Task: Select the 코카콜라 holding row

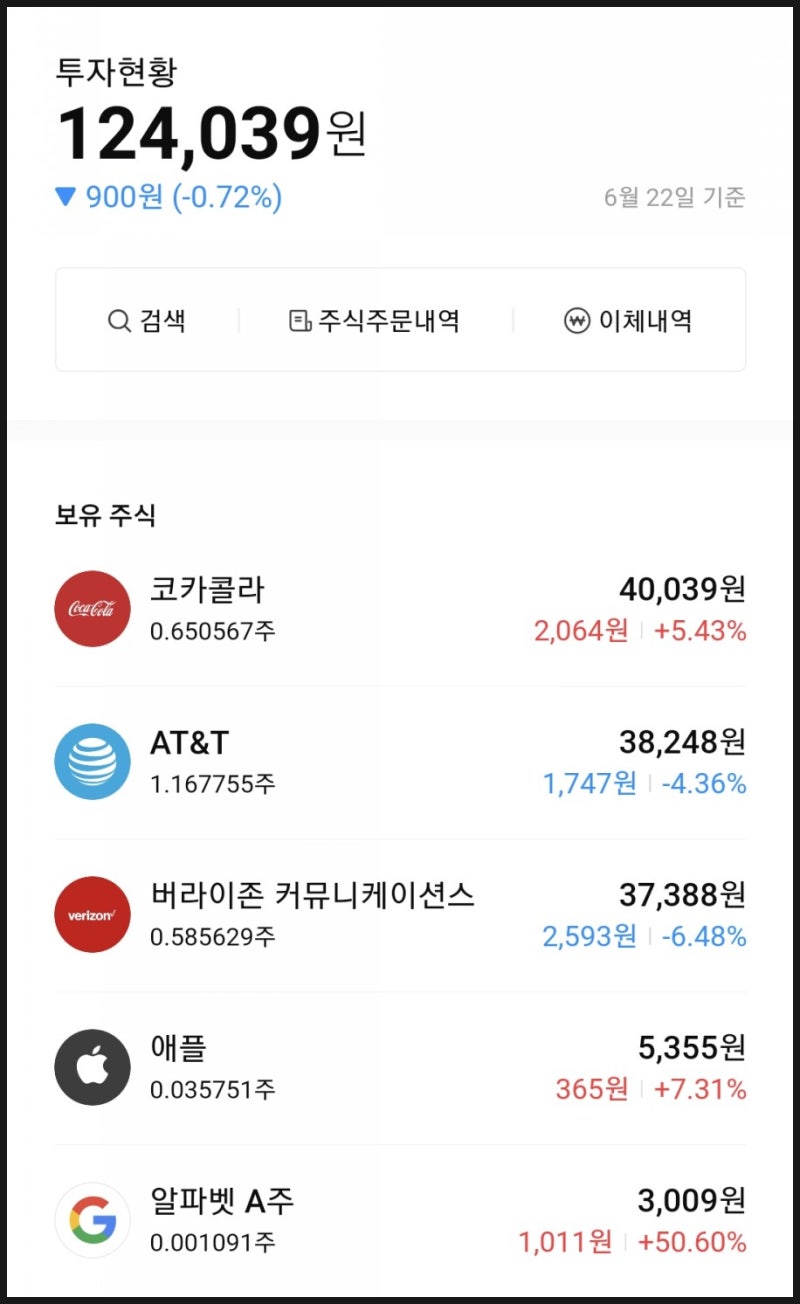Action: point(400,608)
